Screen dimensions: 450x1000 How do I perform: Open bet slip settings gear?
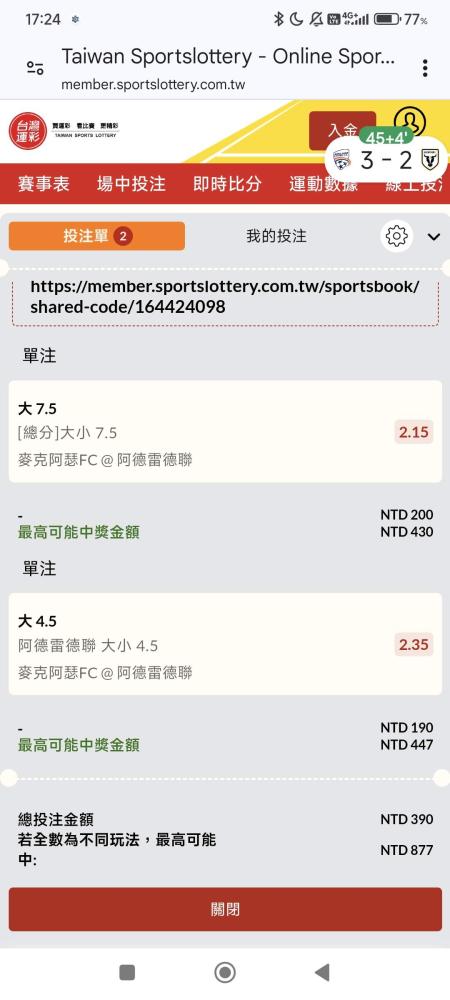point(396,237)
